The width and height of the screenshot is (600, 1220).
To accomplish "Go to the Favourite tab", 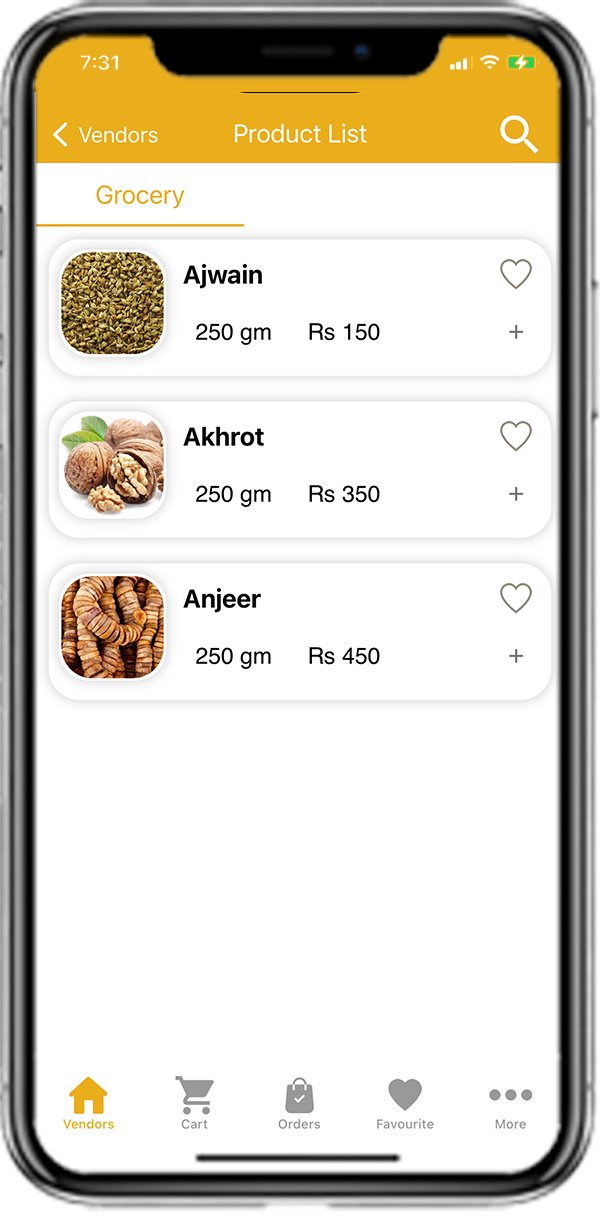I will pos(405,1103).
